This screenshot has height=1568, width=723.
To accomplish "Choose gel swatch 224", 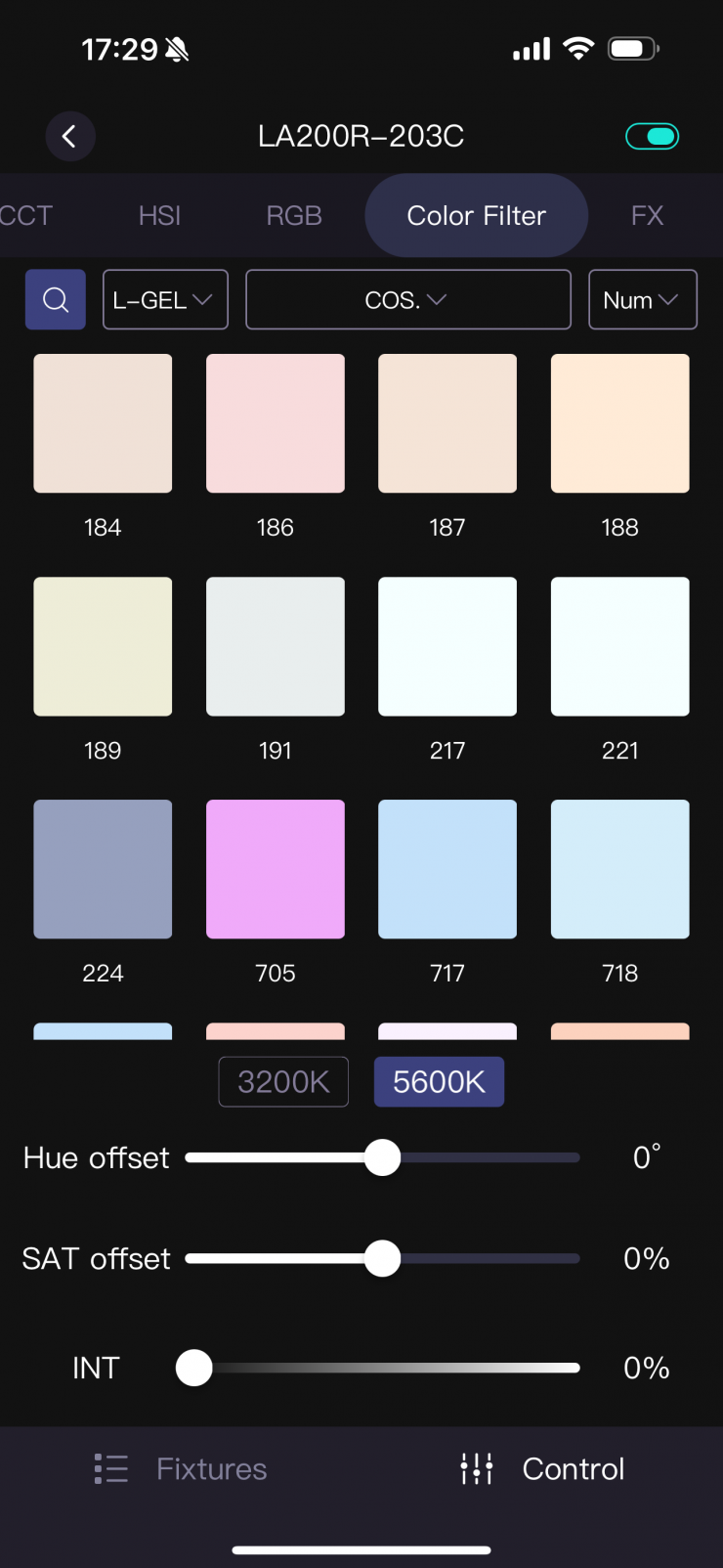I will click(103, 869).
